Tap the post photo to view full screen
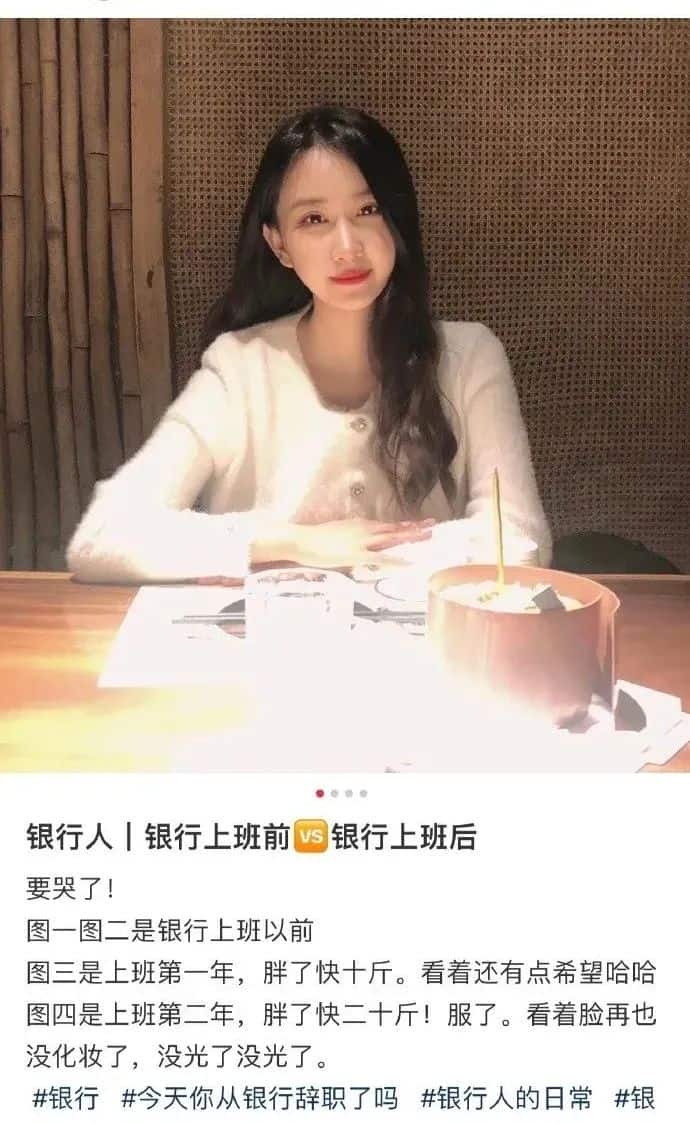The image size is (690, 1123). [345, 395]
